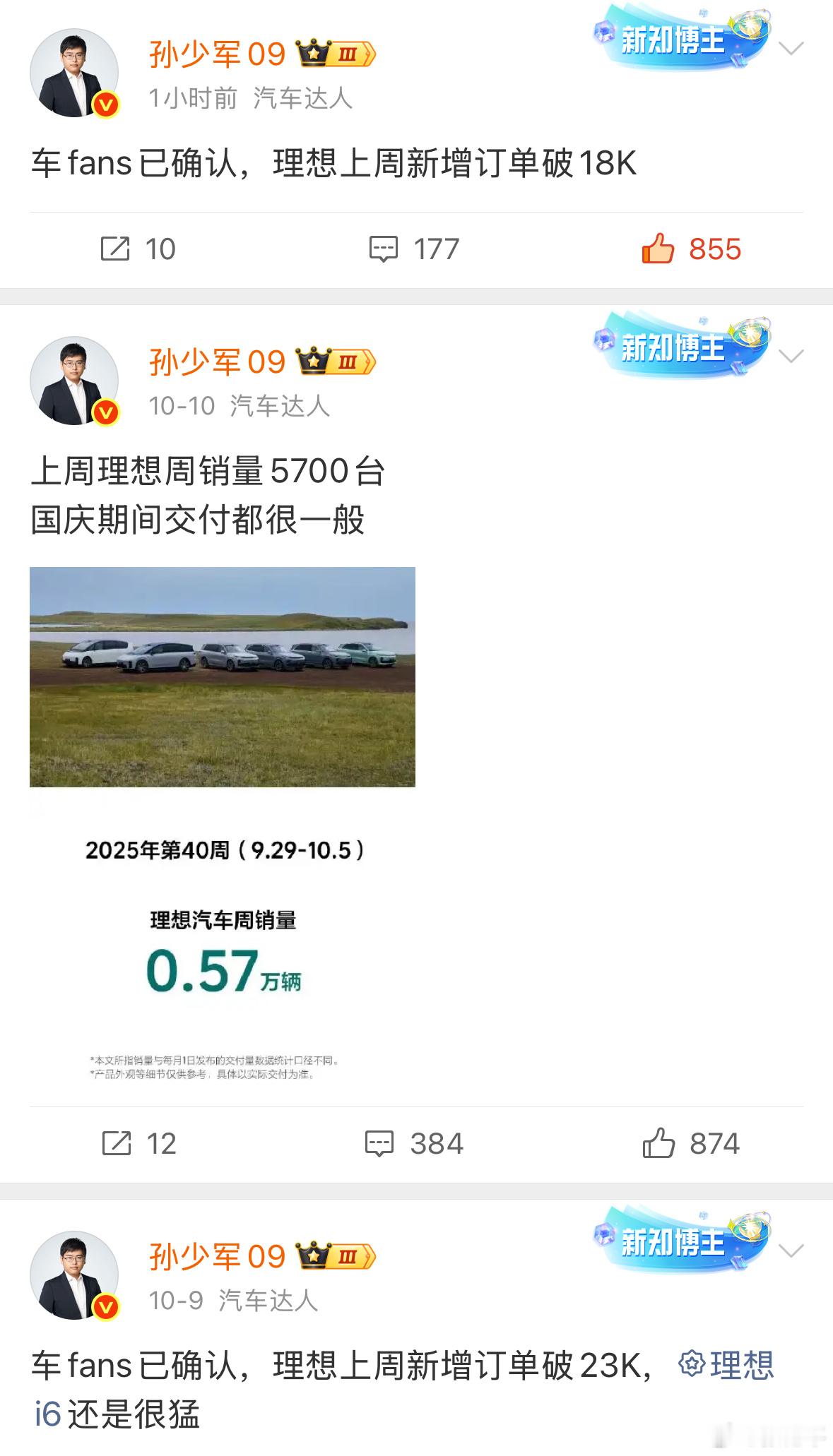Tap the 孙少军09 username on the 10-10 post
This screenshot has height=1456, width=833.
coord(217,362)
